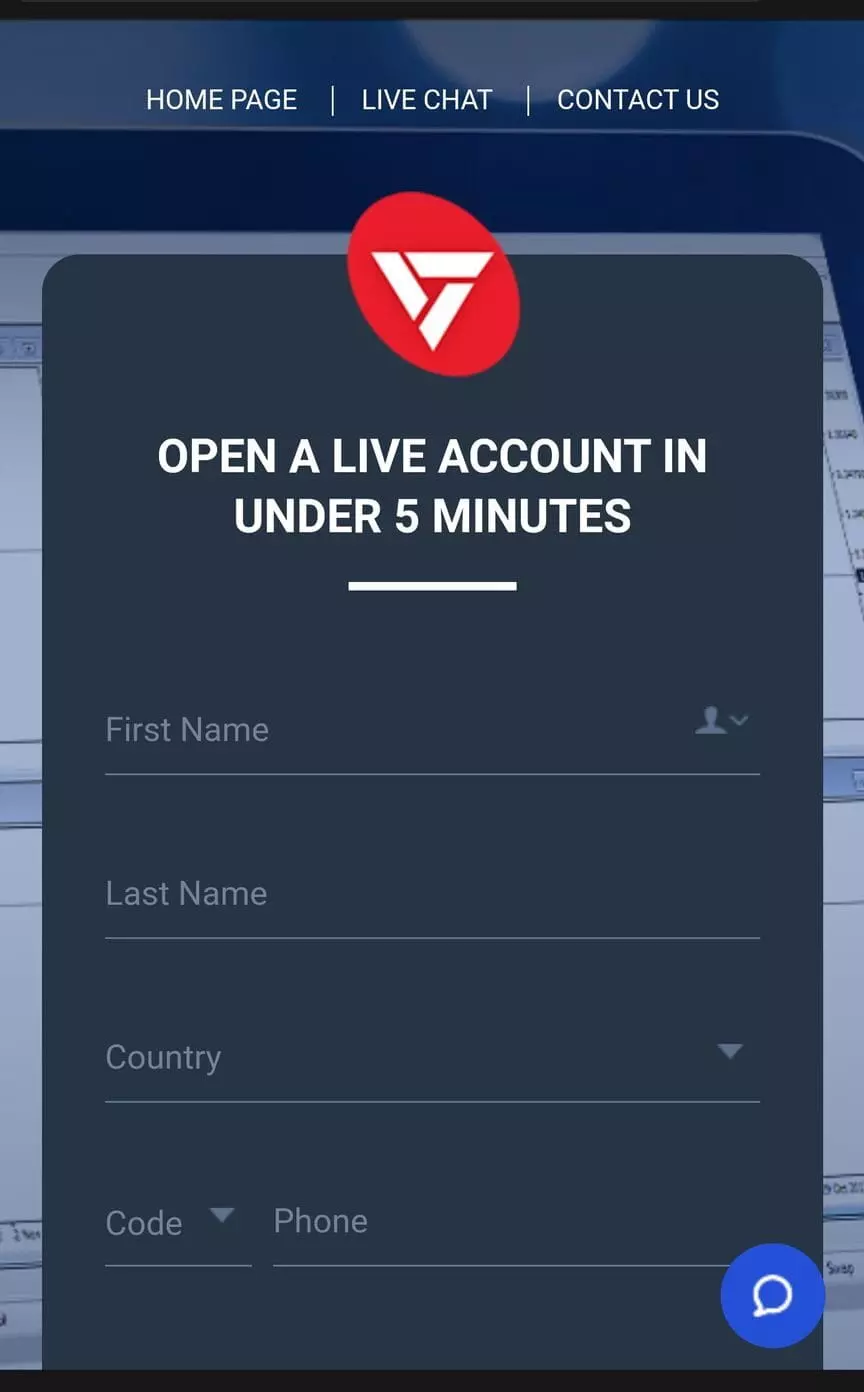Focus the Last Name field
This screenshot has width=864, height=1392.
(432, 894)
